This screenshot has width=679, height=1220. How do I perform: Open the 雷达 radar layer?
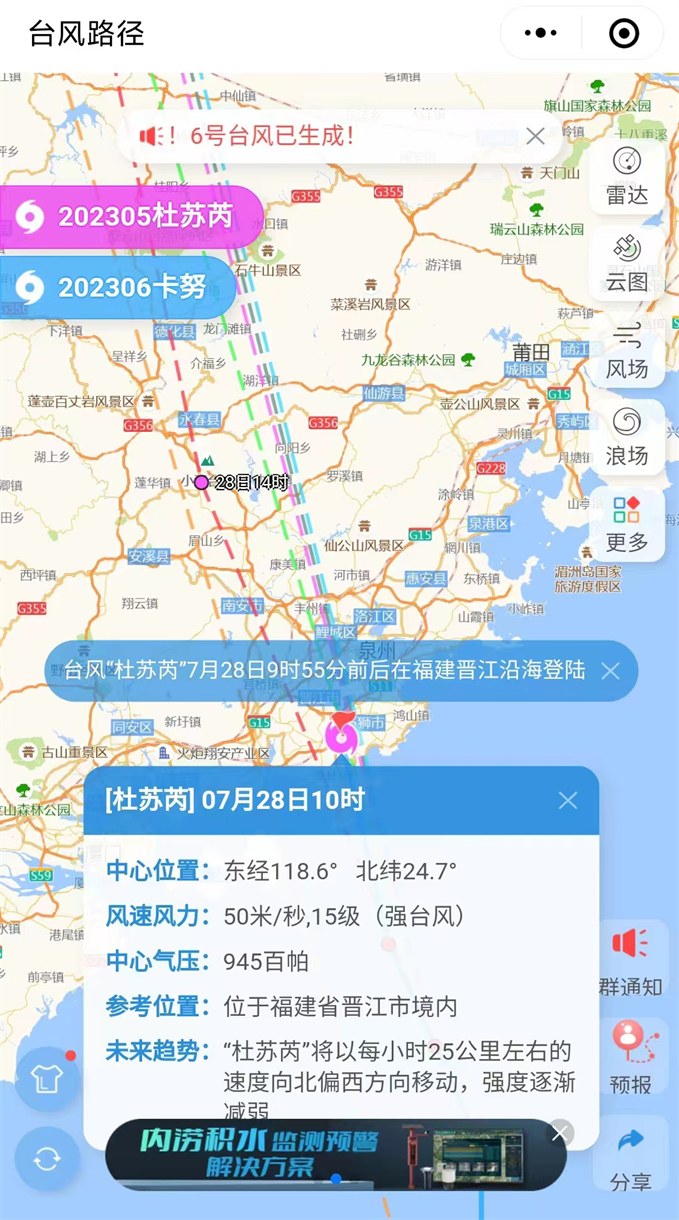point(627,177)
